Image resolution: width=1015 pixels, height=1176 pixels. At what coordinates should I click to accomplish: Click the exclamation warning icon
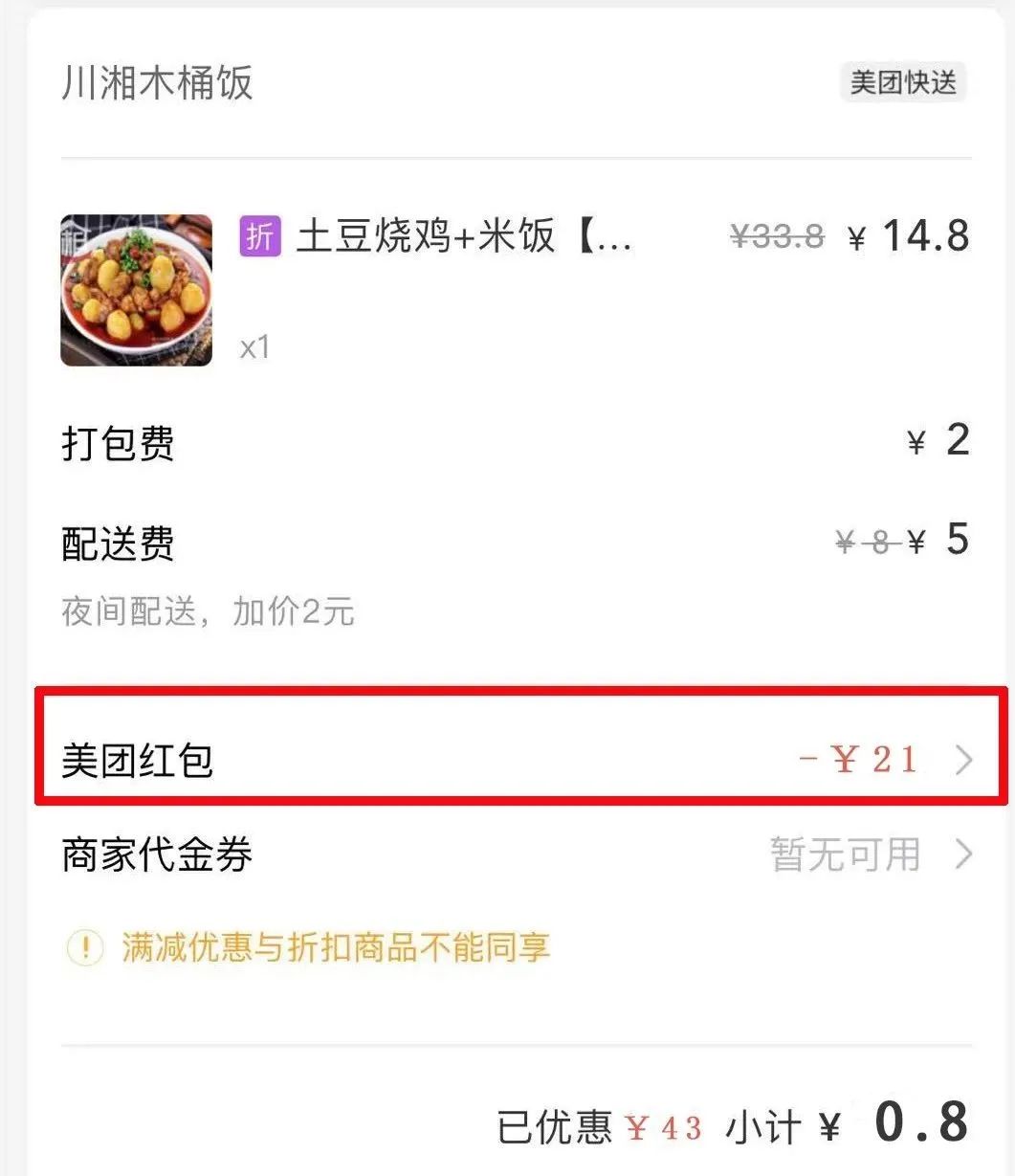click(85, 946)
